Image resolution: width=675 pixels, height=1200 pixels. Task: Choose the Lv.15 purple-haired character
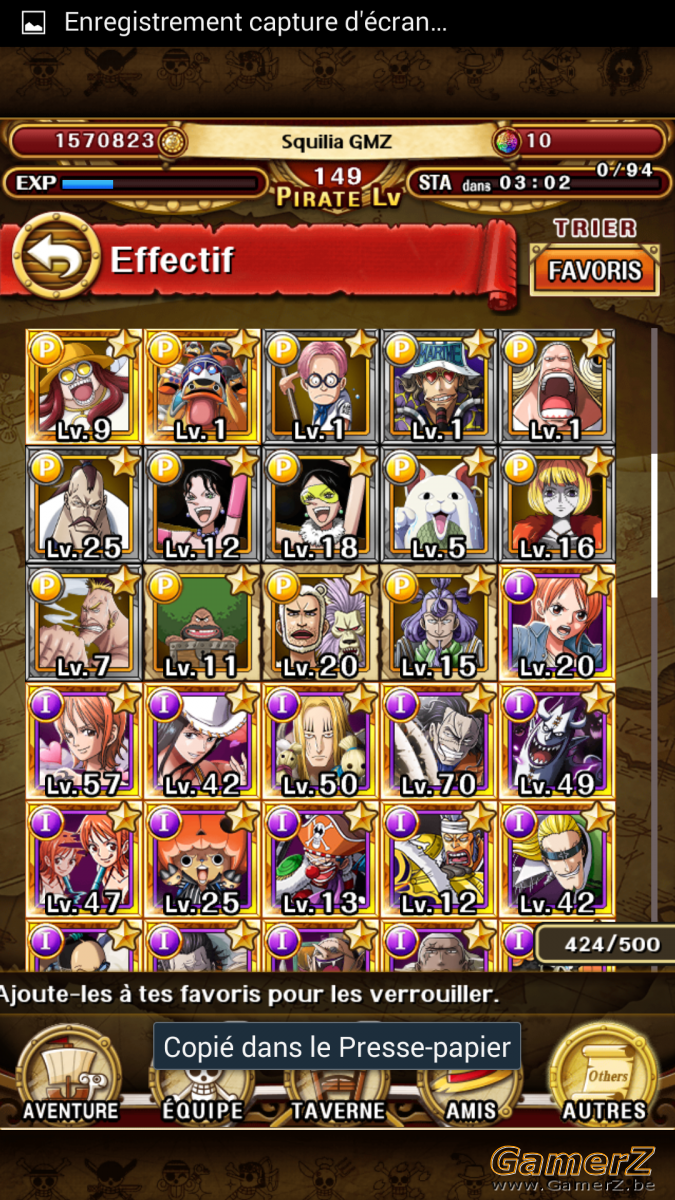point(440,623)
